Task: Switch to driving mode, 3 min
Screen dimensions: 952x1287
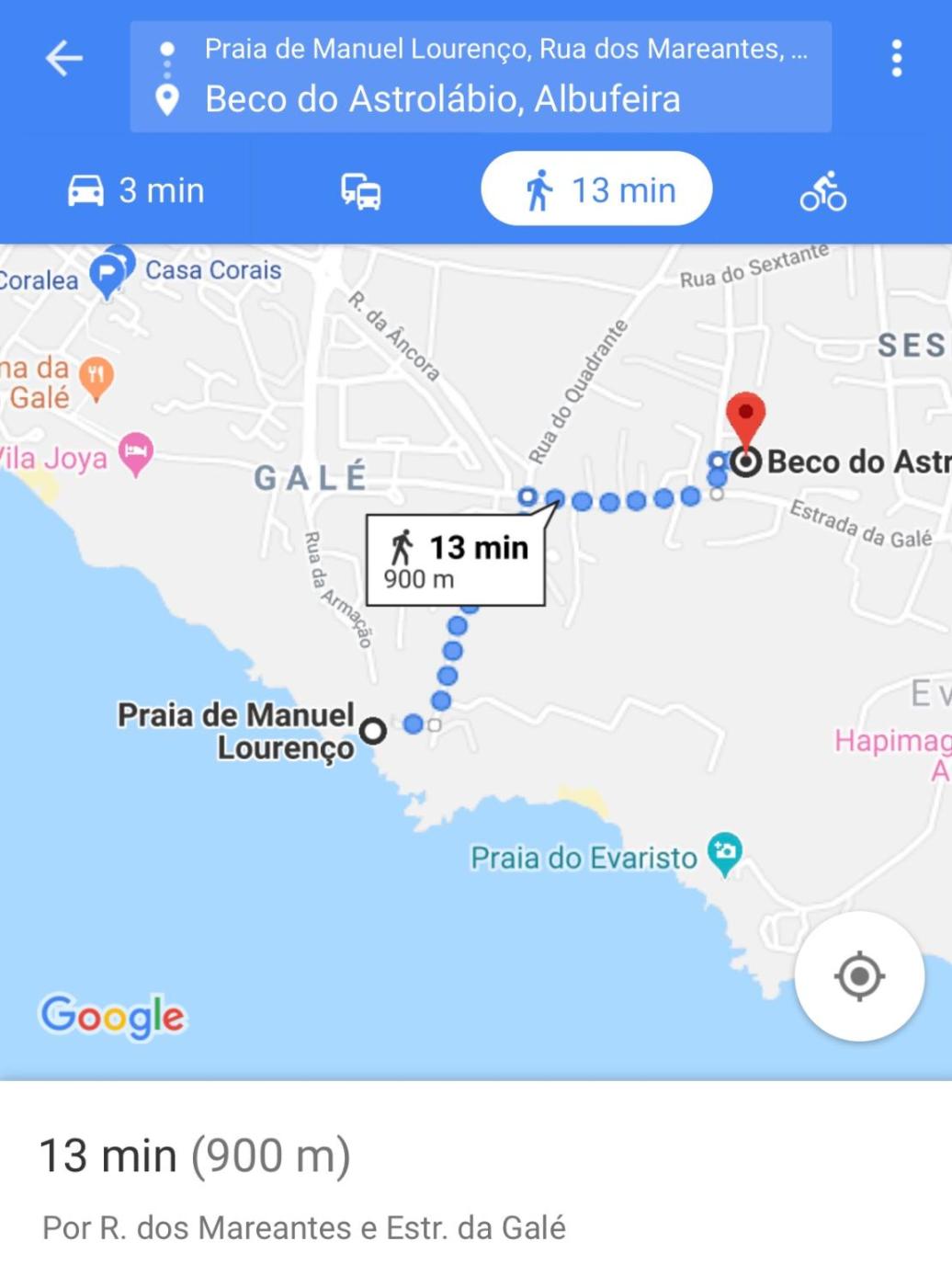Action: 136,190
